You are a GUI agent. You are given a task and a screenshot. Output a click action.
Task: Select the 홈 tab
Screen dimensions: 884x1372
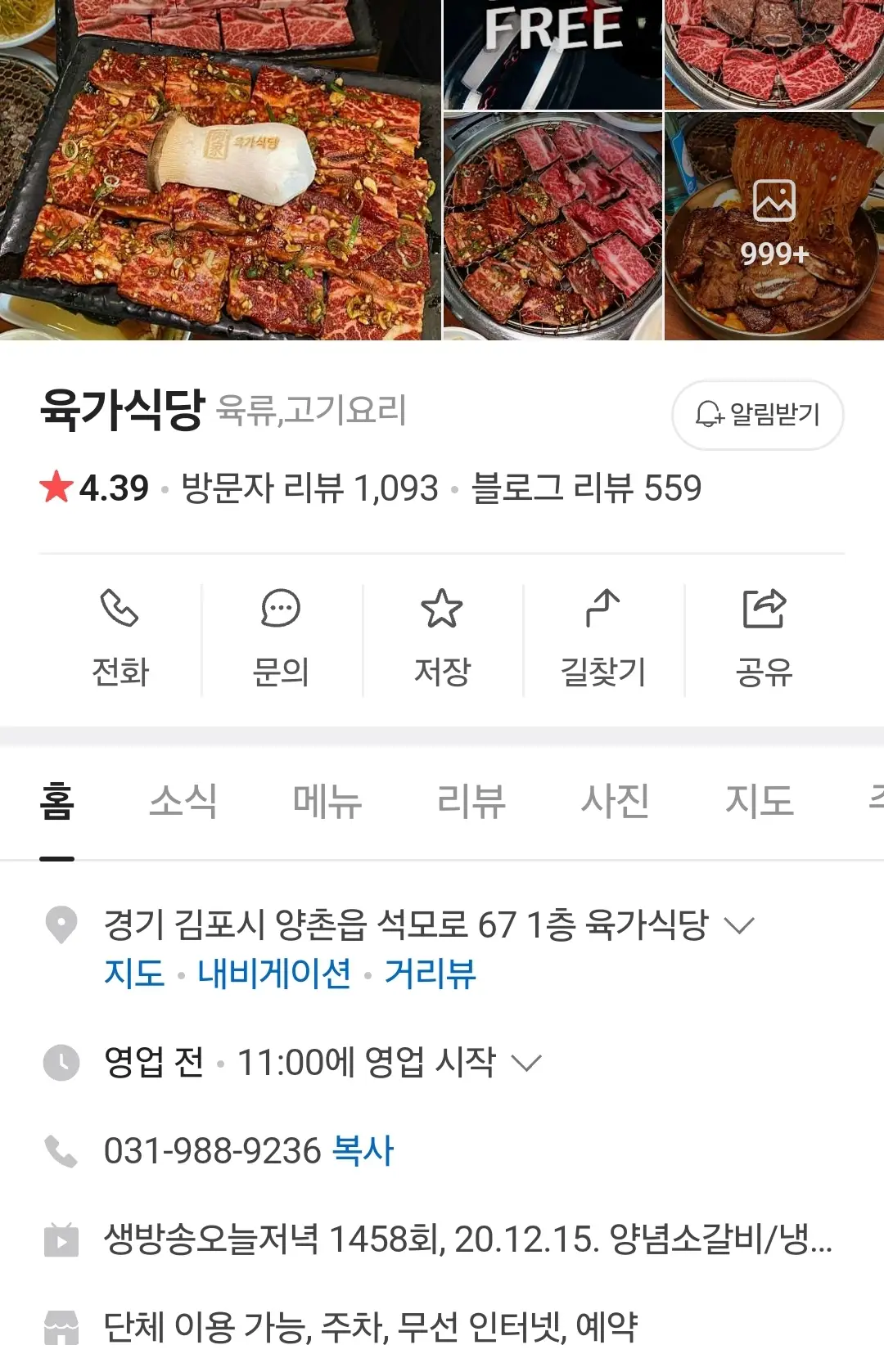coord(57,801)
